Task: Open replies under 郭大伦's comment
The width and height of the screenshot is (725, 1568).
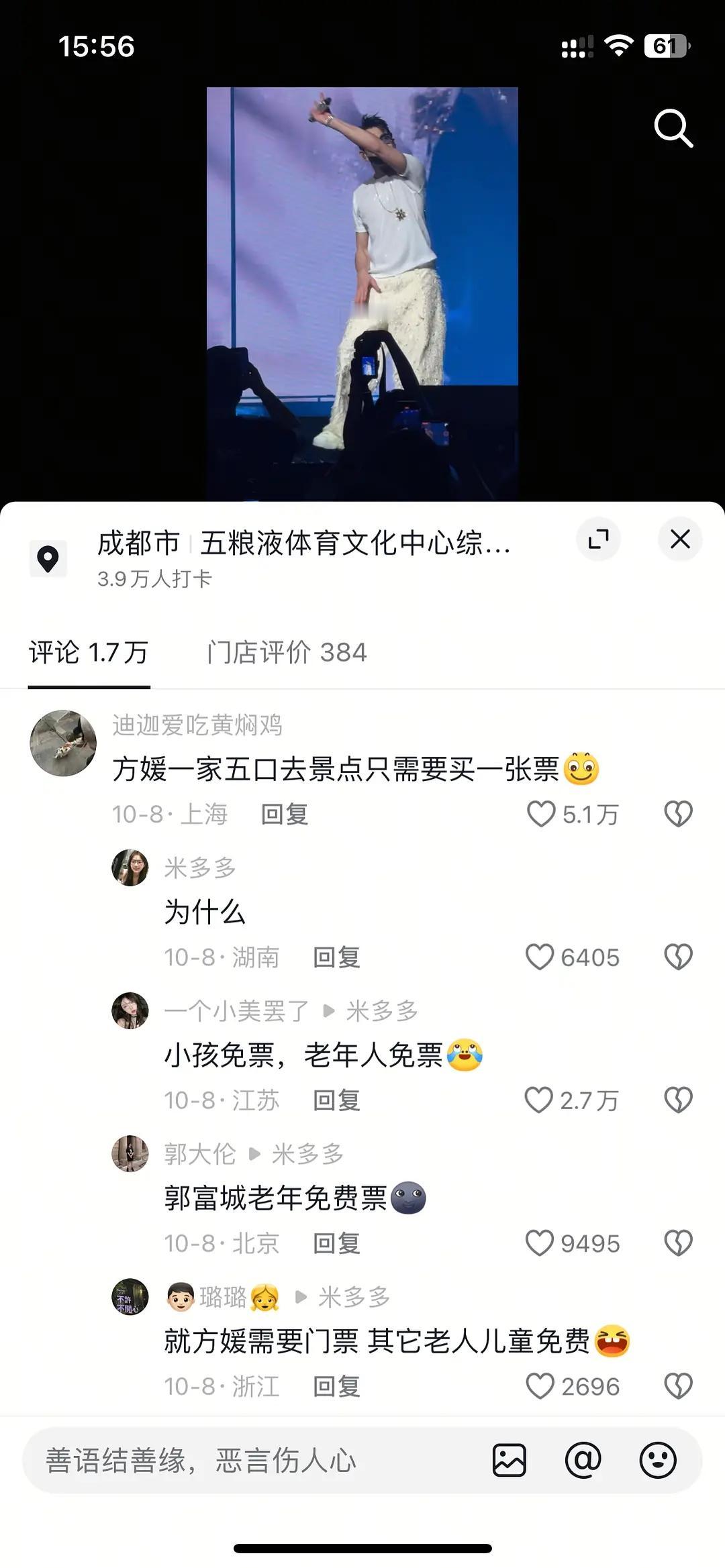Action: 336,1244
